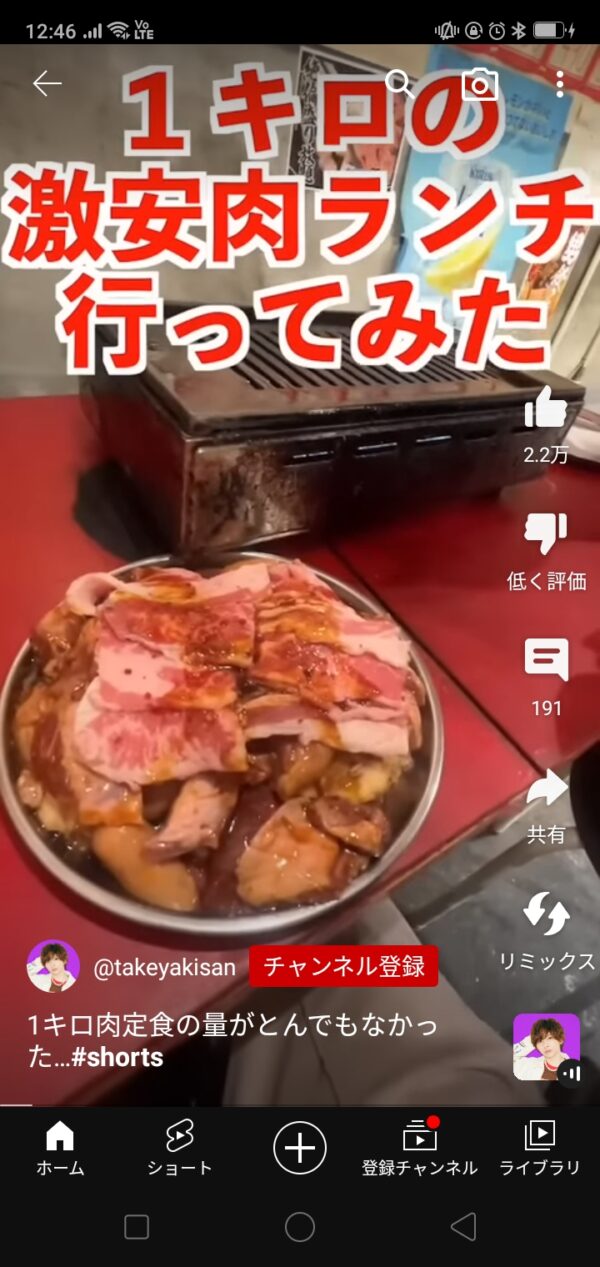Viewport: 600px width, 1267px height.
Task: Like this short with thumbs up
Action: tap(546, 409)
